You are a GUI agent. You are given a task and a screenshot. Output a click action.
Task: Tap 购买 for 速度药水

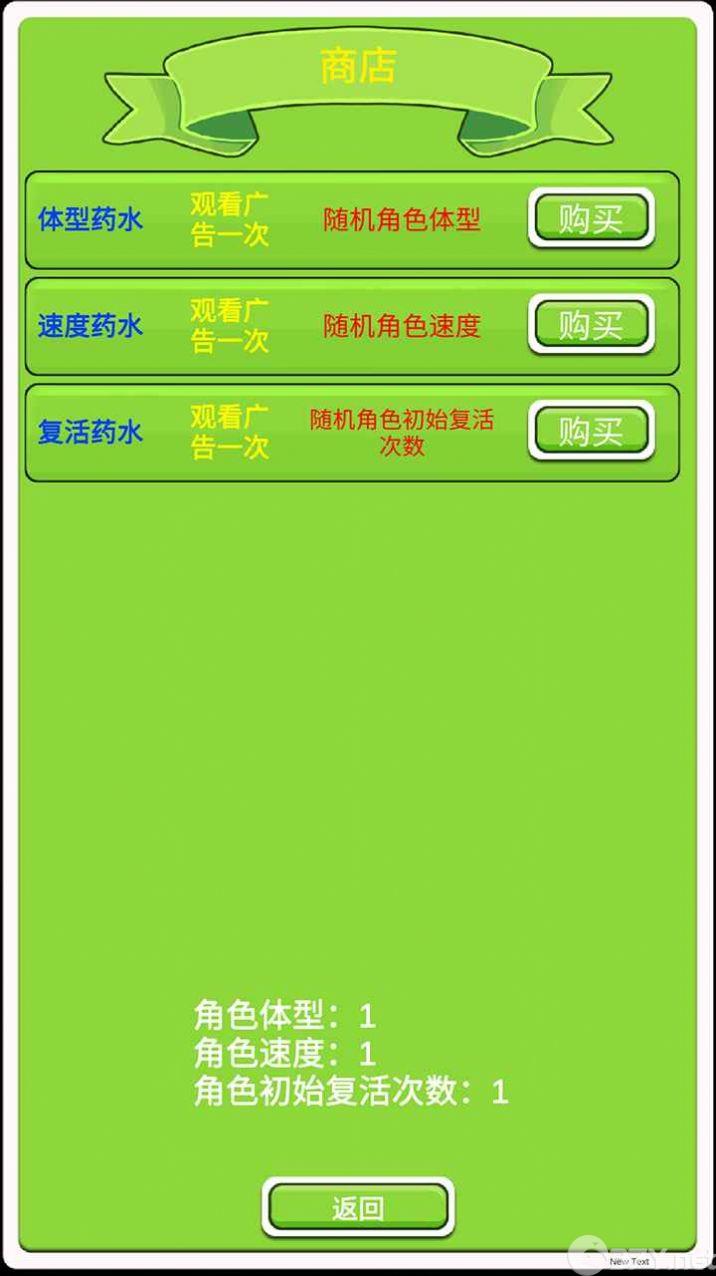pyautogui.click(x=590, y=325)
